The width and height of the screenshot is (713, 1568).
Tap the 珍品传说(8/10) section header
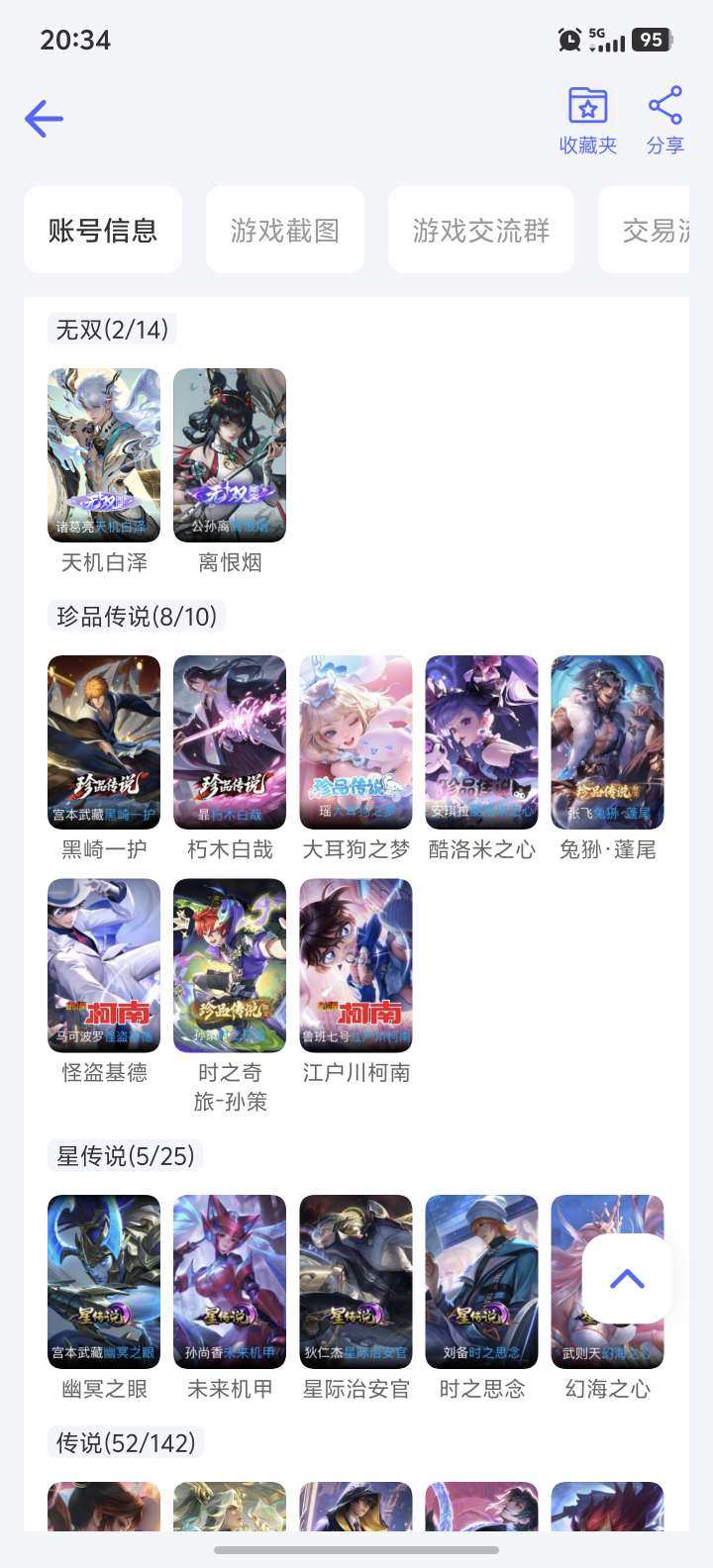pyautogui.click(x=134, y=616)
